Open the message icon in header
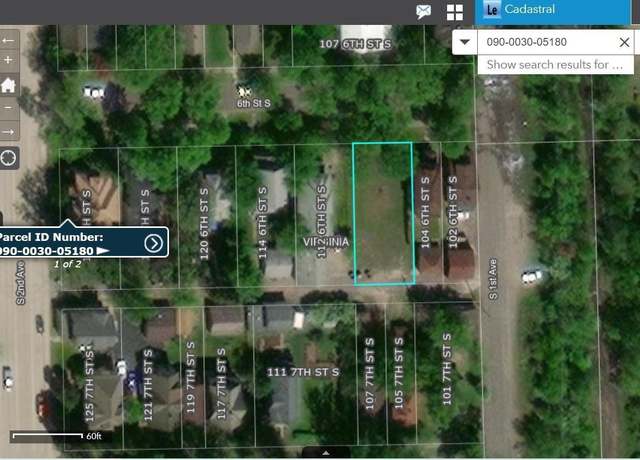This screenshot has width=640, height=460. pos(424,12)
